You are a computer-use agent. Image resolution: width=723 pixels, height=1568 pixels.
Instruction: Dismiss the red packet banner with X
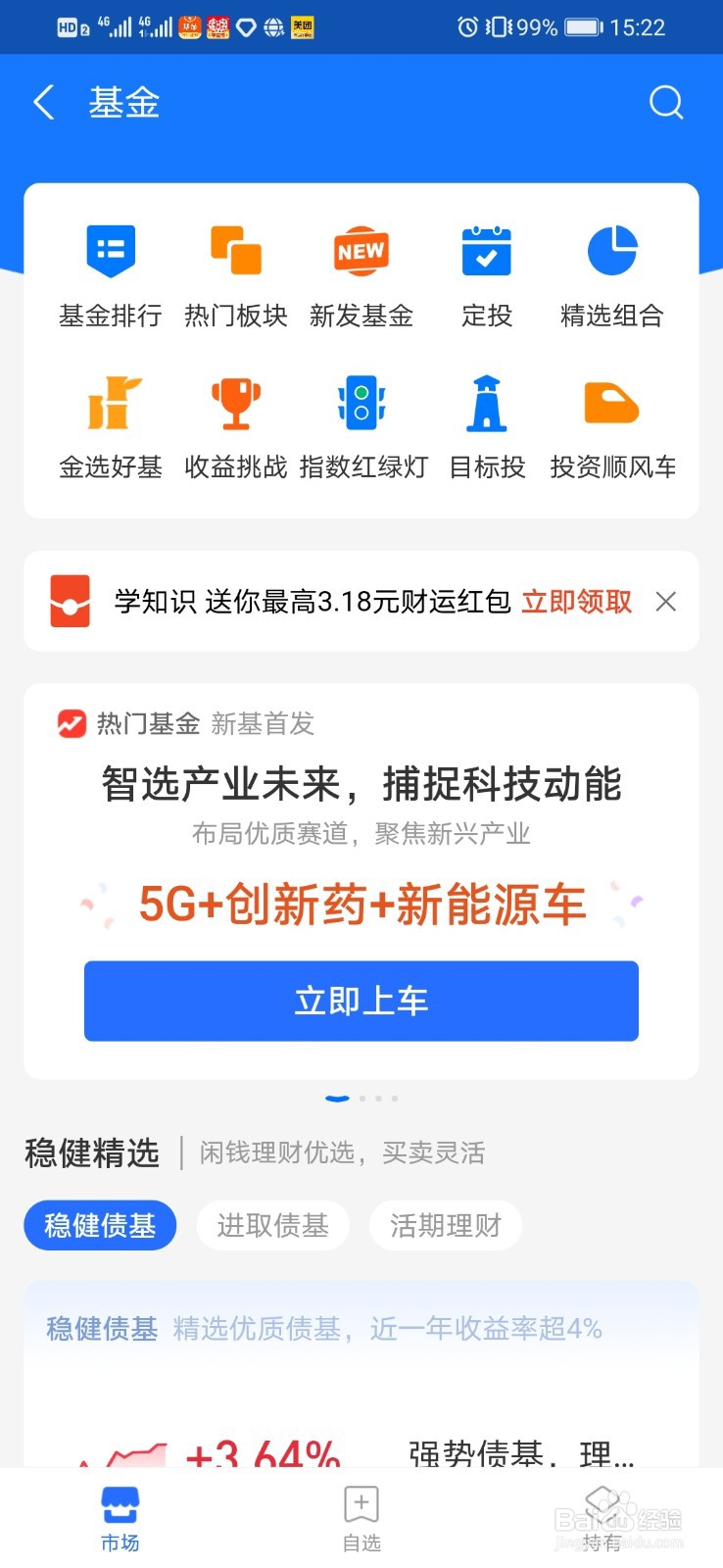665,601
